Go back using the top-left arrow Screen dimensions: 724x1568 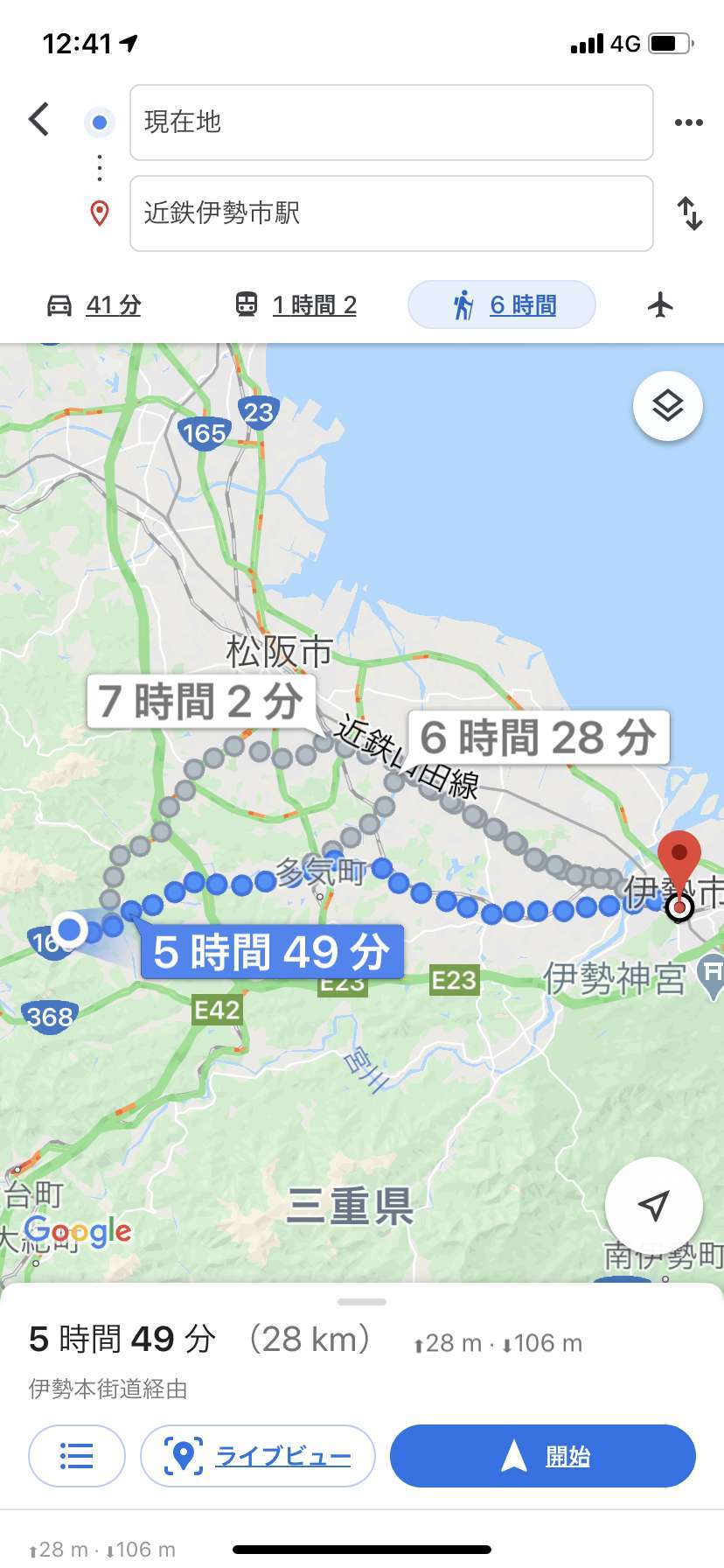38,120
